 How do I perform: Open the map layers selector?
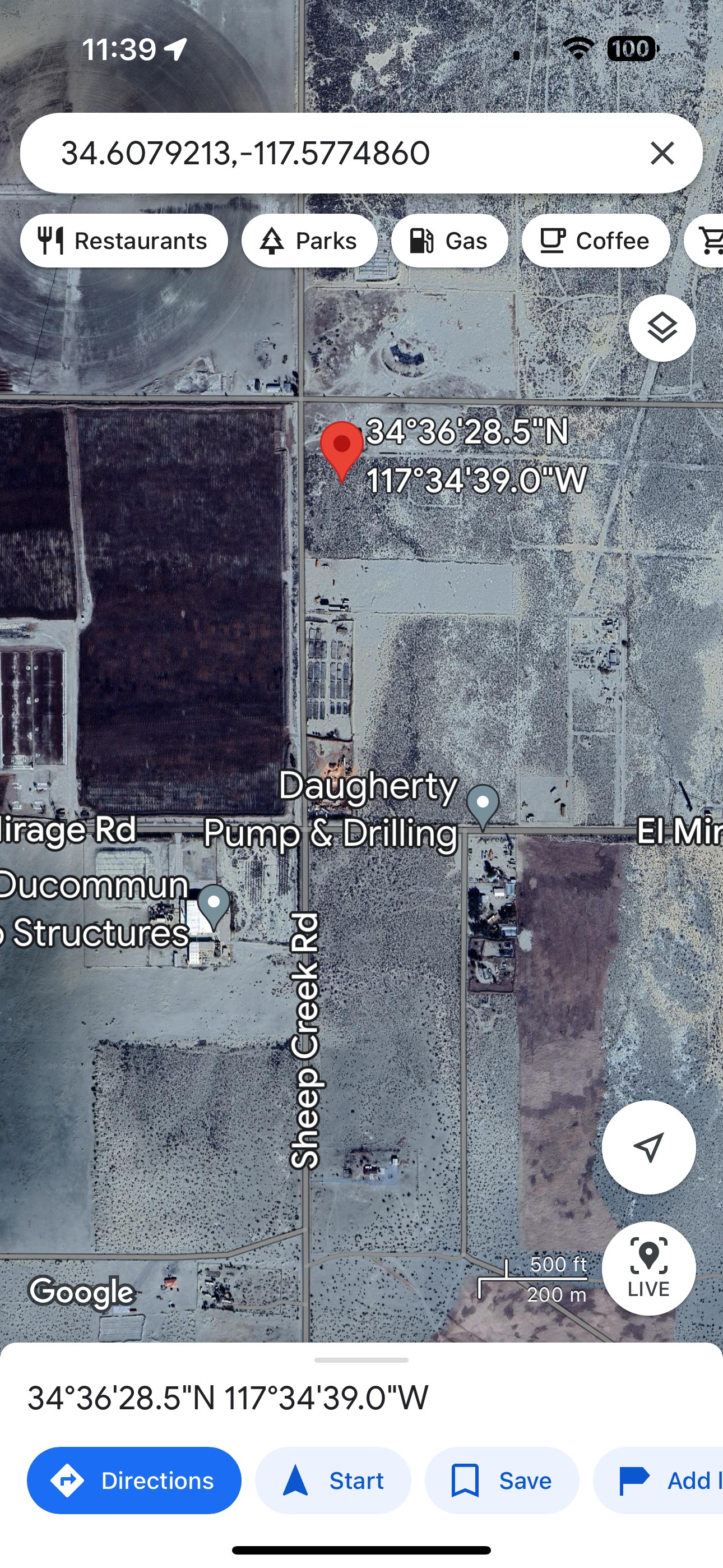[661, 329]
